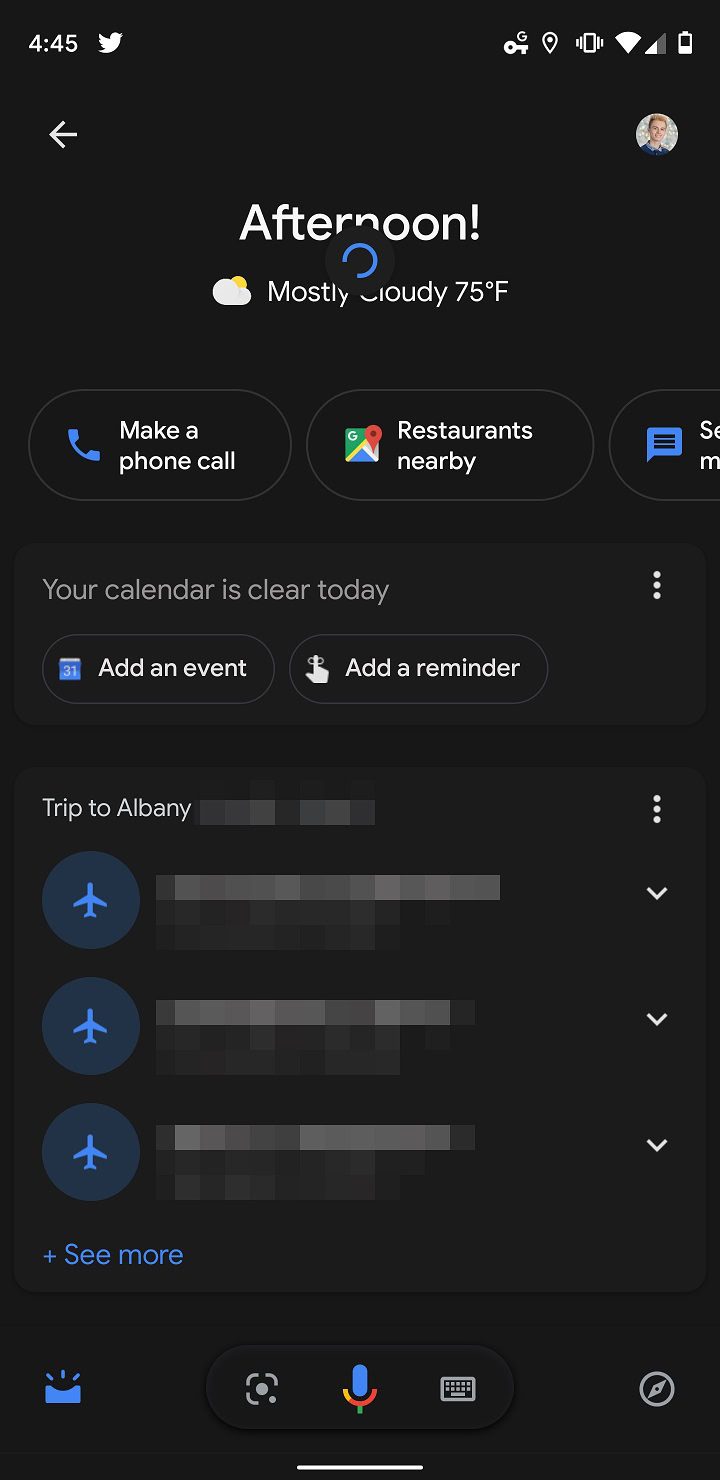Tap the microphone to speak
This screenshot has width=720, height=1480.
pos(359,1388)
